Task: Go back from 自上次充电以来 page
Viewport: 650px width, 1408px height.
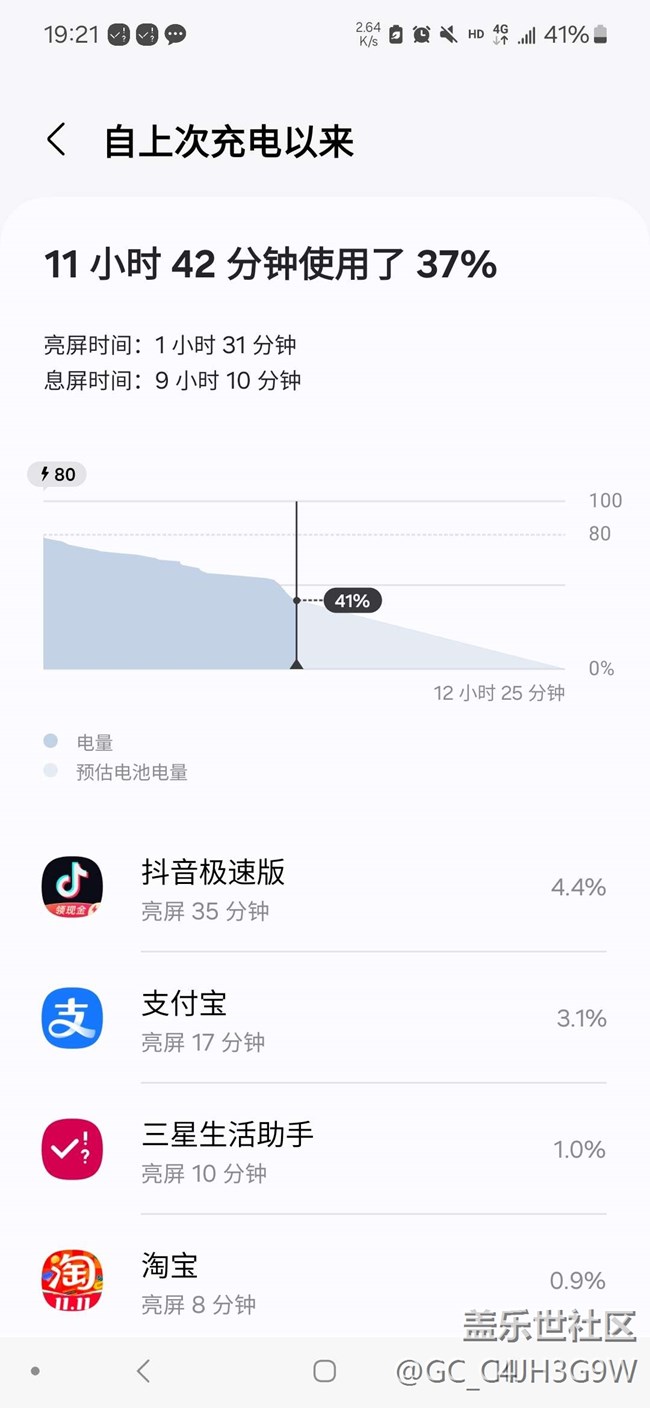Action: [57, 140]
